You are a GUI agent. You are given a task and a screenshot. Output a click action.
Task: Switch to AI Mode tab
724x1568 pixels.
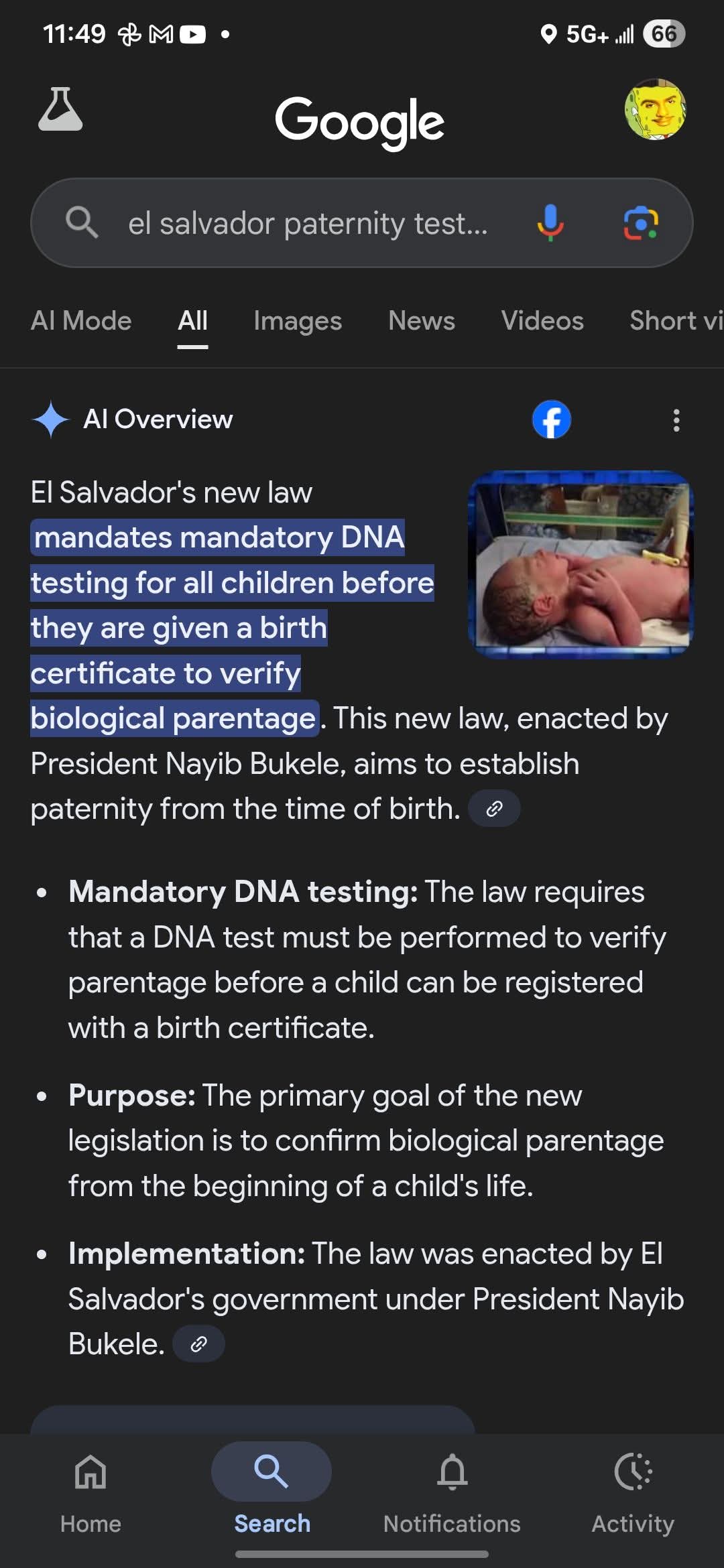click(81, 321)
